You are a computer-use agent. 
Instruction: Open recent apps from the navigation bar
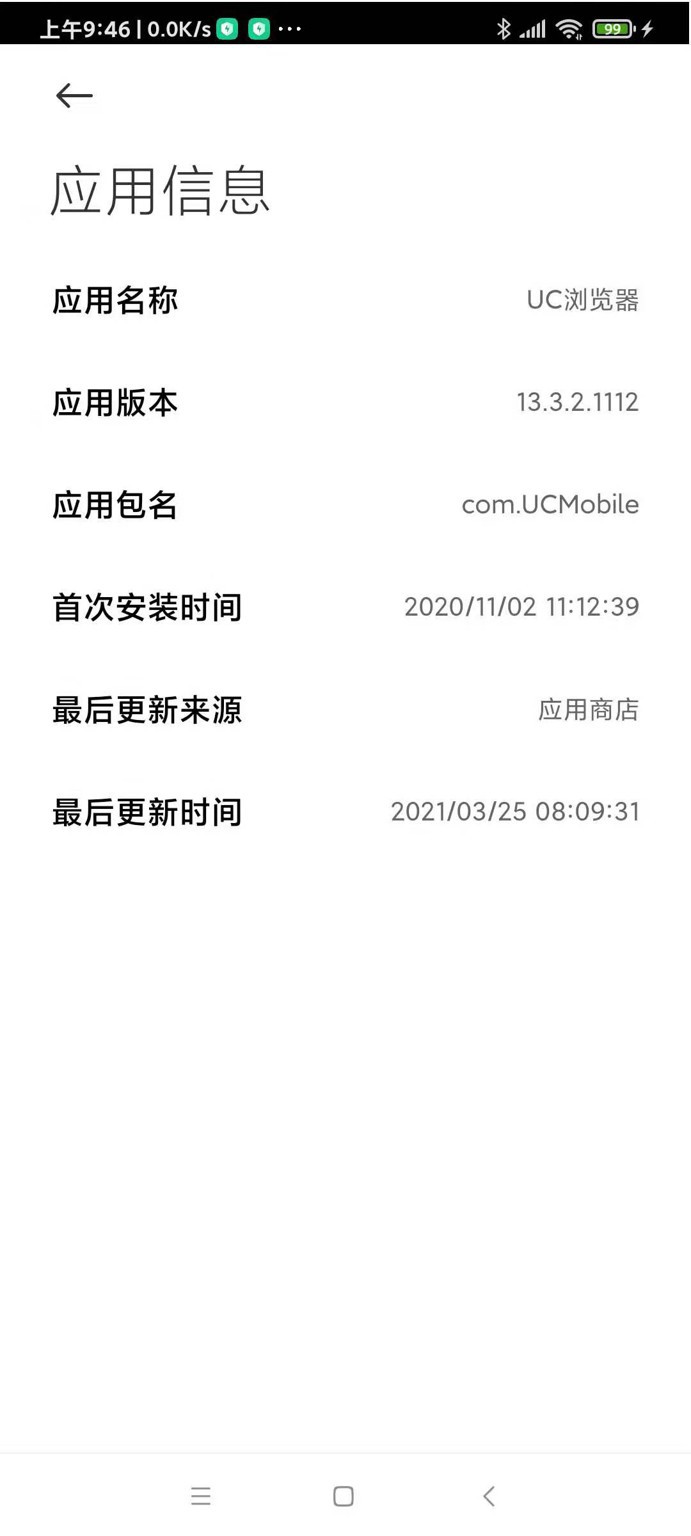201,1496
